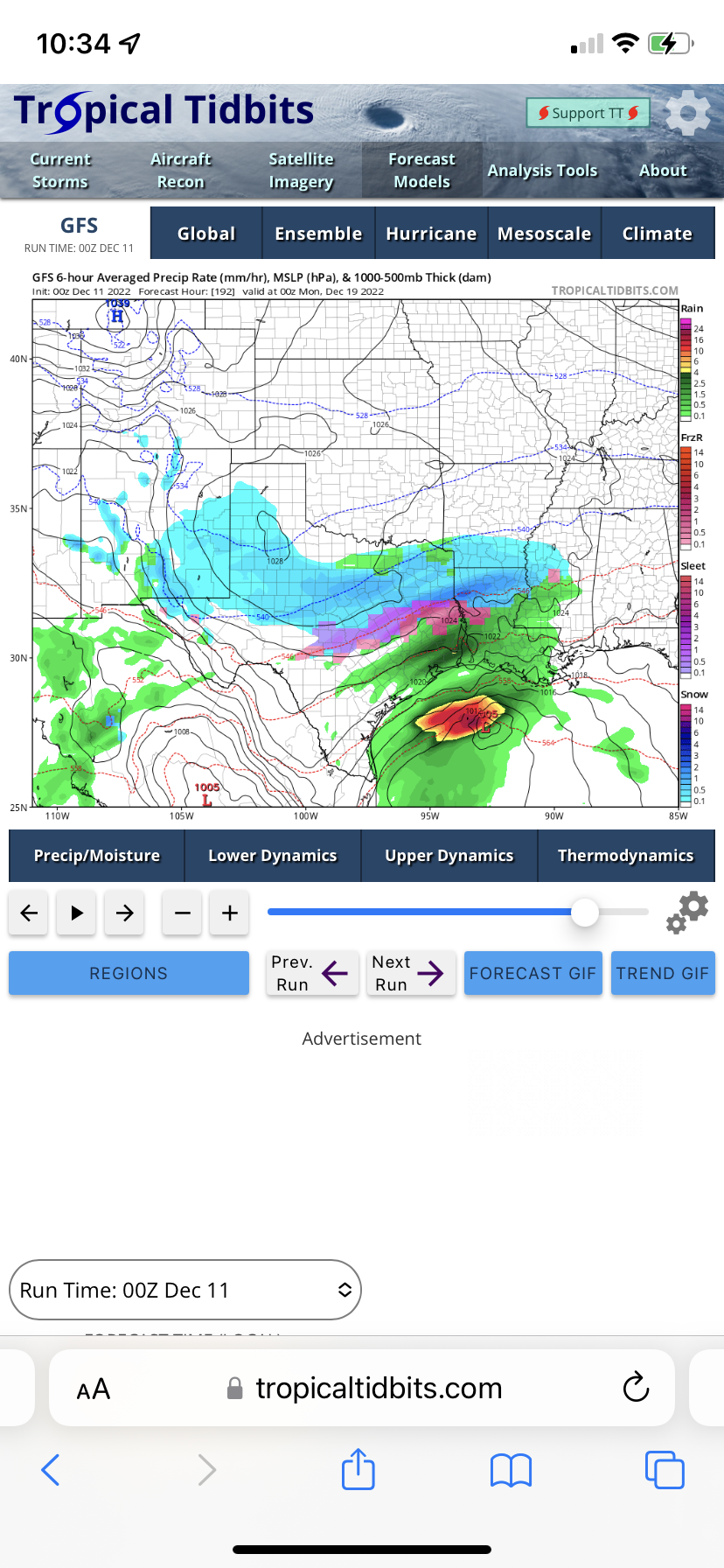Tap the forecast hour slider handle

click(x=585, y=913)
